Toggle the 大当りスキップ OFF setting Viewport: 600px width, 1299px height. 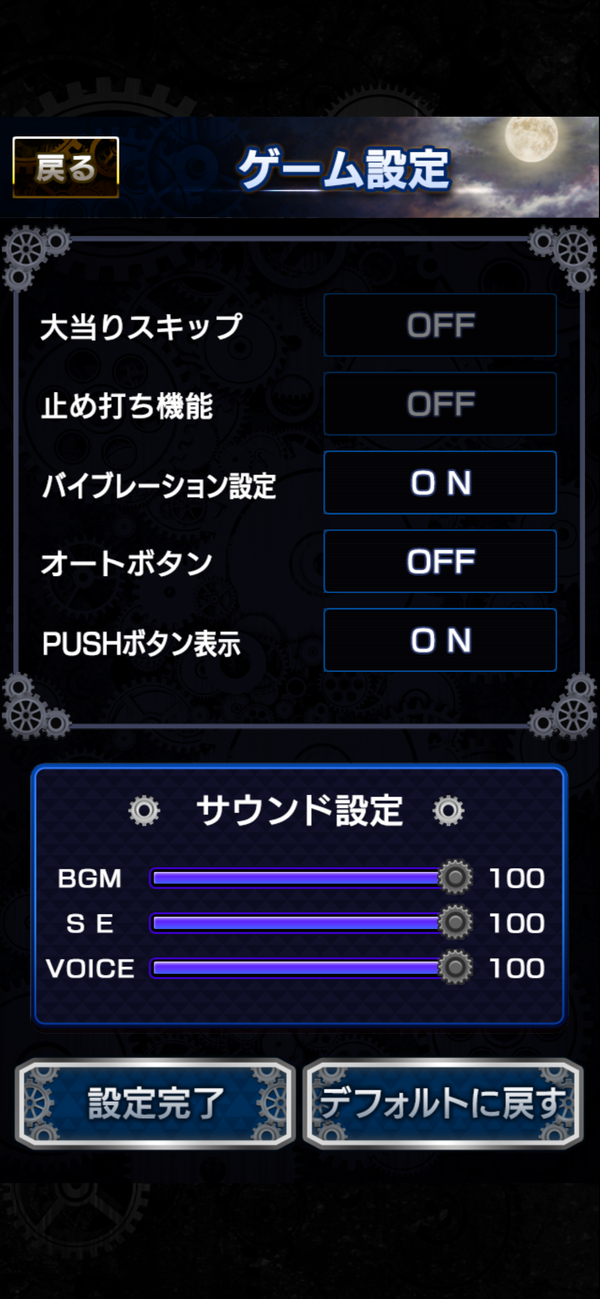coord(440,325)
